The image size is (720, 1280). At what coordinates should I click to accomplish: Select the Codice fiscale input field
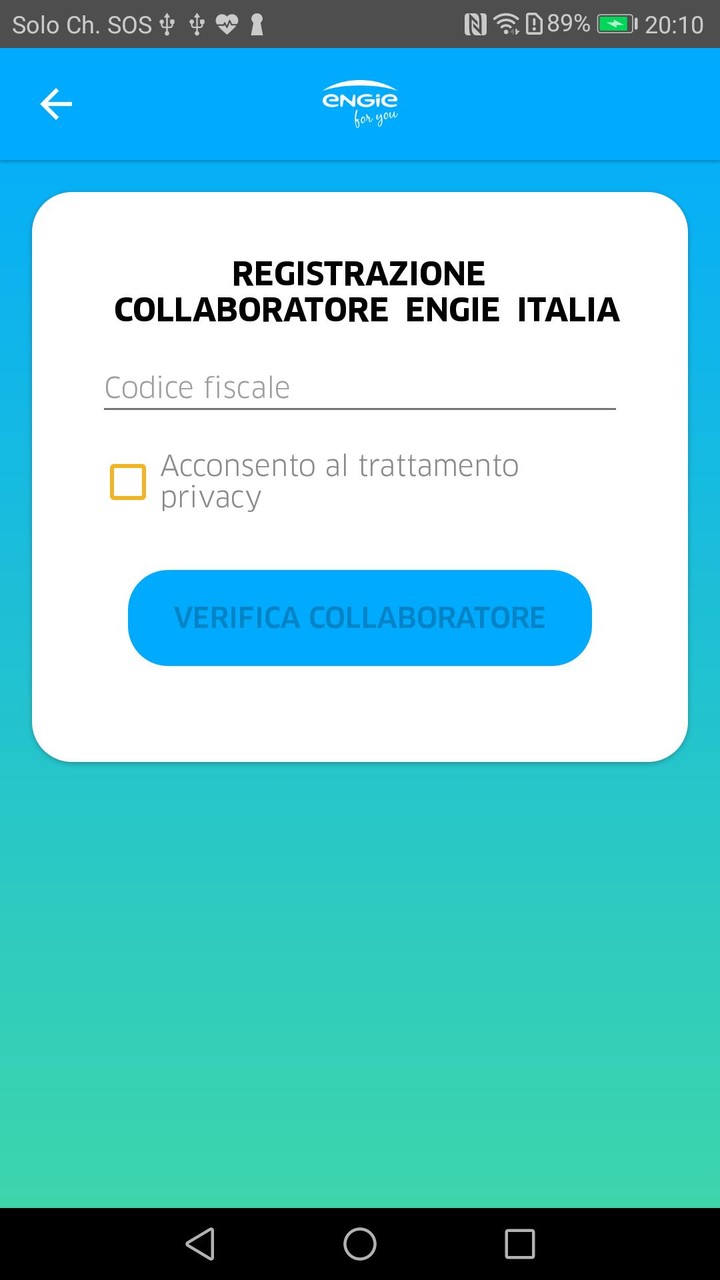359,388
